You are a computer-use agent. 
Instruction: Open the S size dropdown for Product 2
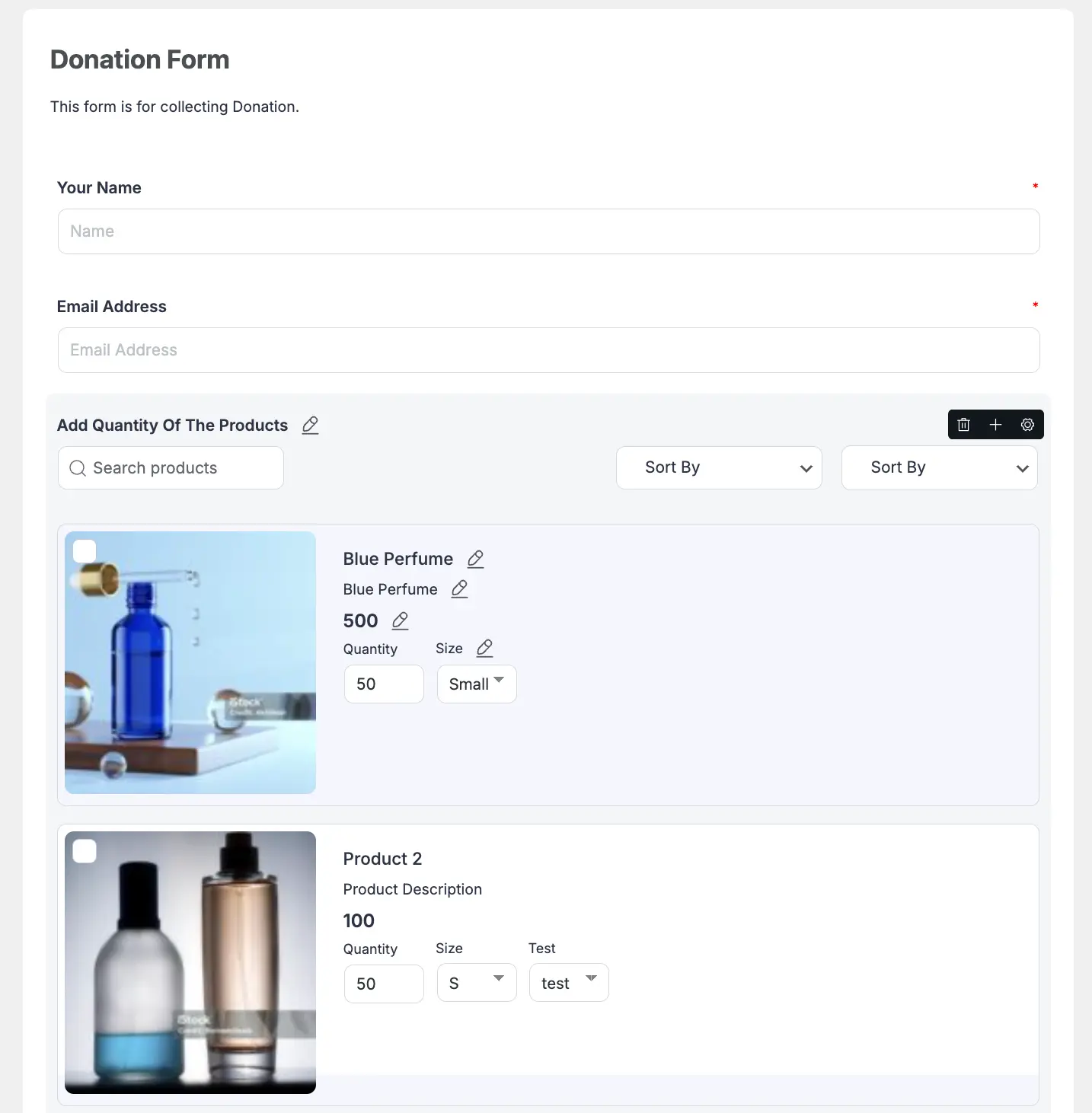[477, 984]
